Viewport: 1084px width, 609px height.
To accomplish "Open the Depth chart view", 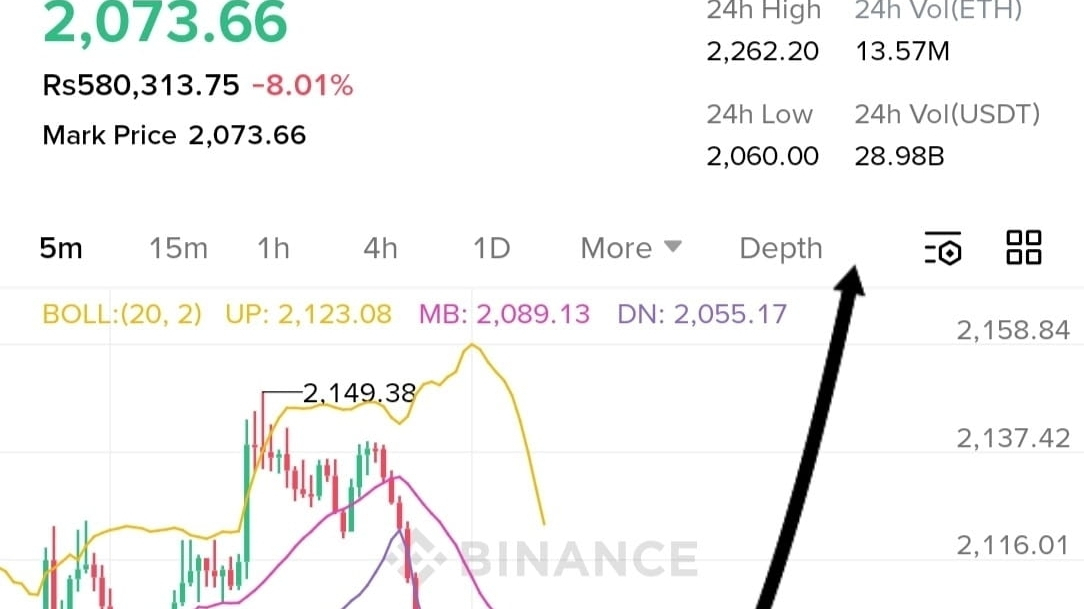I will coord(781,248).
